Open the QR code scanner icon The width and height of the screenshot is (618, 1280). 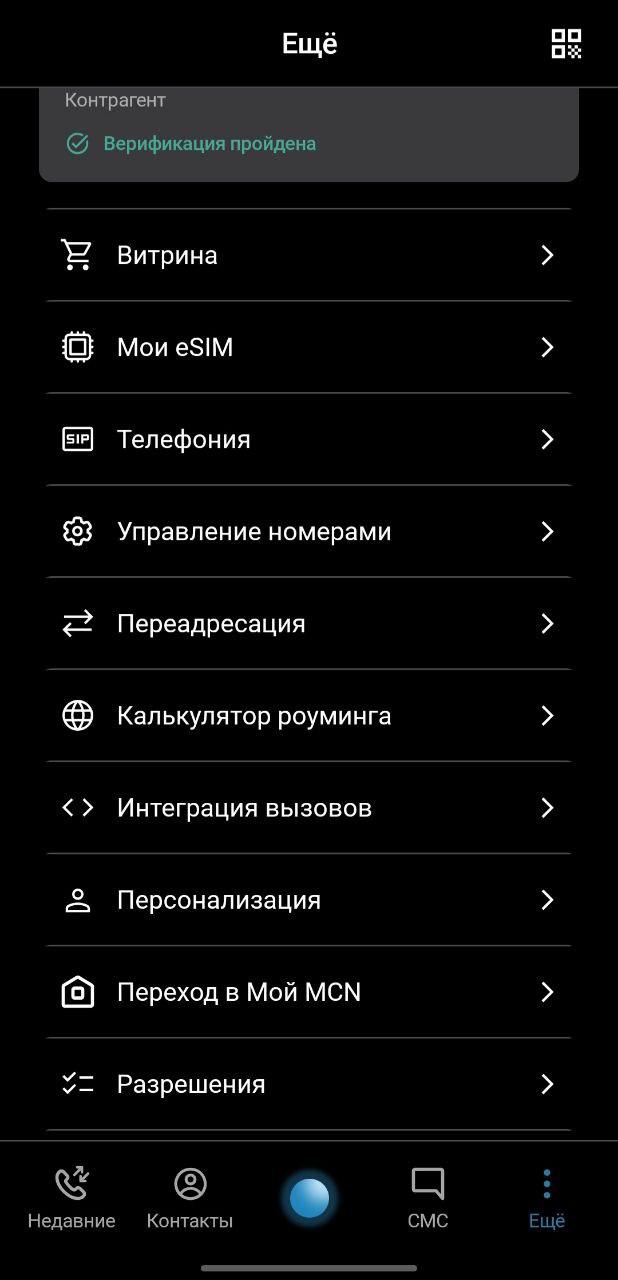(566, 44)
